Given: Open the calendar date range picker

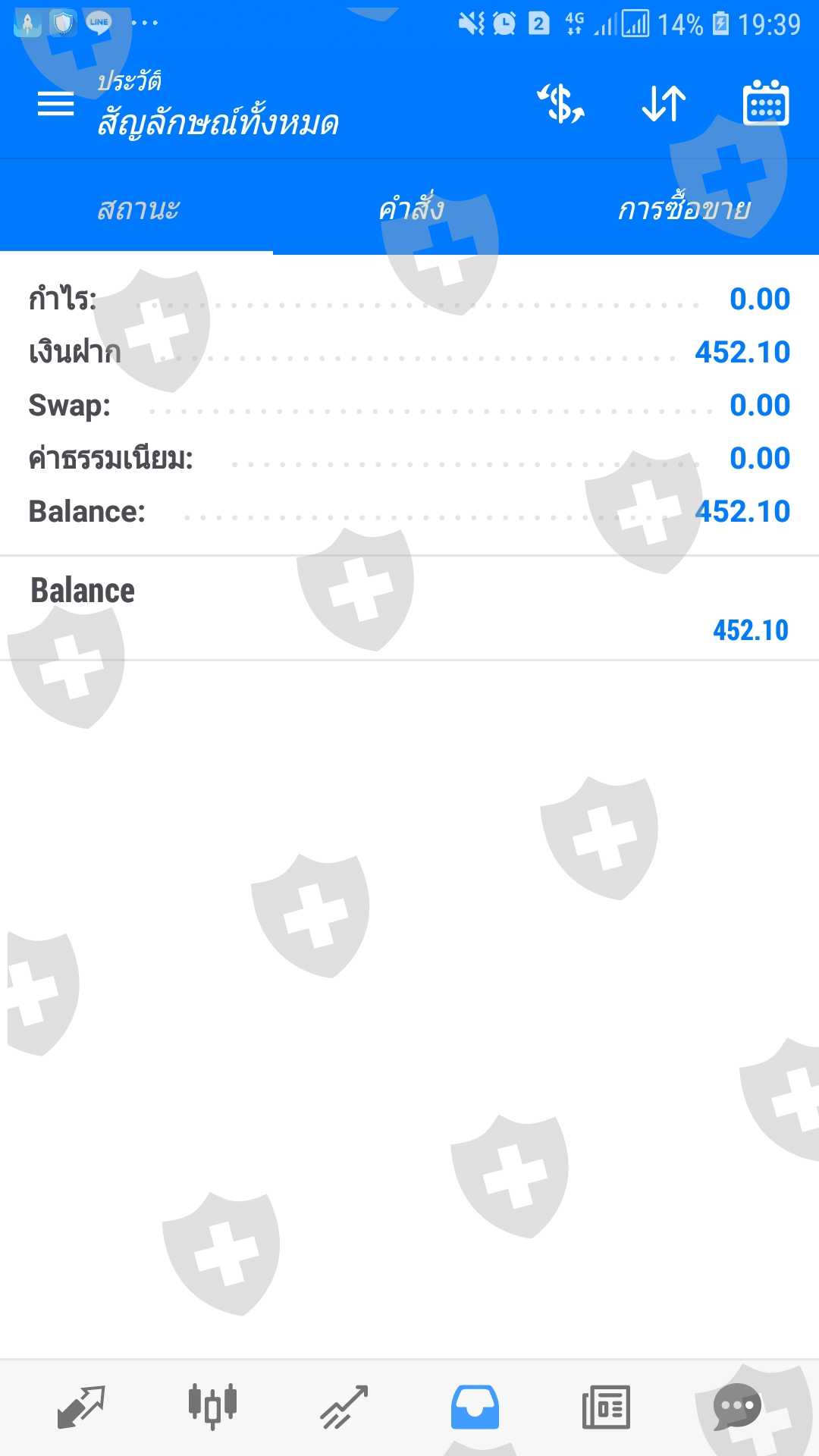Looking at the screenshot, I should [766, 102].
